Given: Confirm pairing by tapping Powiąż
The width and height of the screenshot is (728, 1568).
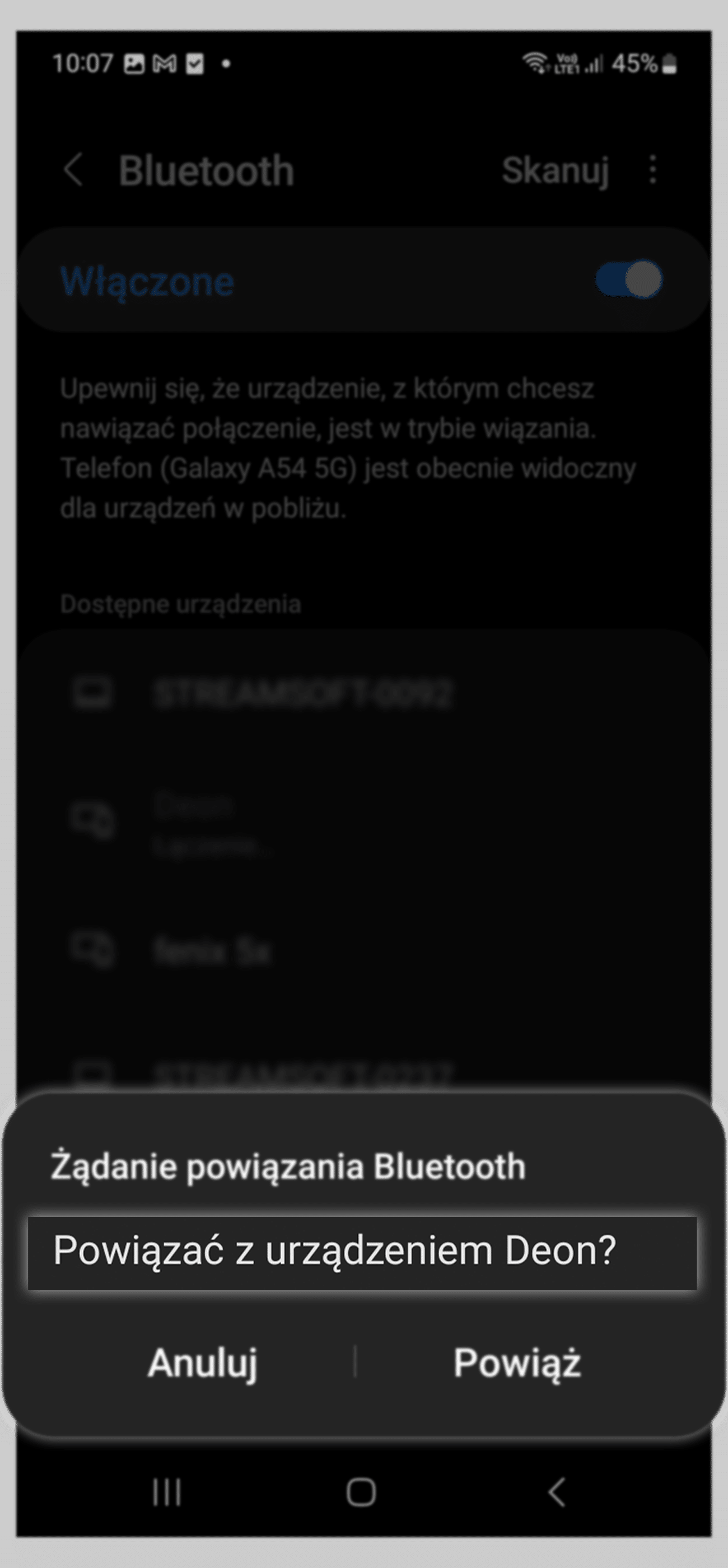Looking at the screenshot, I should coord(517,1362).
